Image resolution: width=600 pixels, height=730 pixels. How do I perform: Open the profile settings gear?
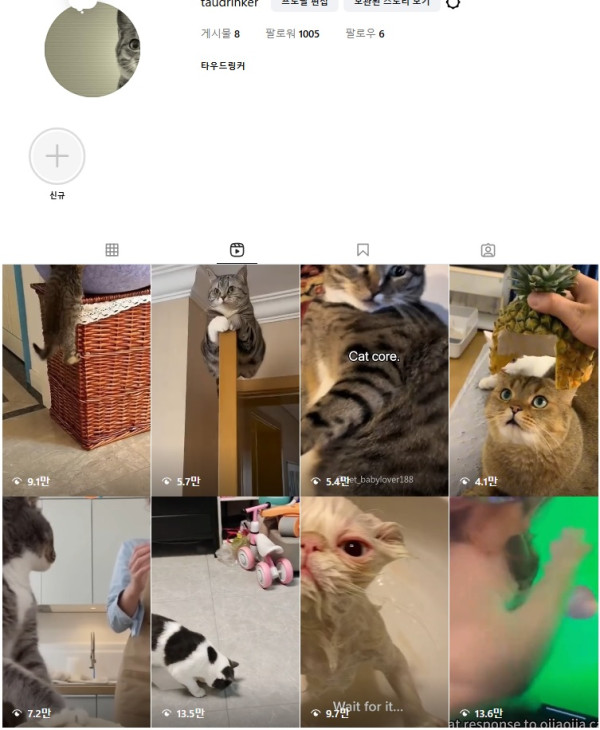coord(453,3)
